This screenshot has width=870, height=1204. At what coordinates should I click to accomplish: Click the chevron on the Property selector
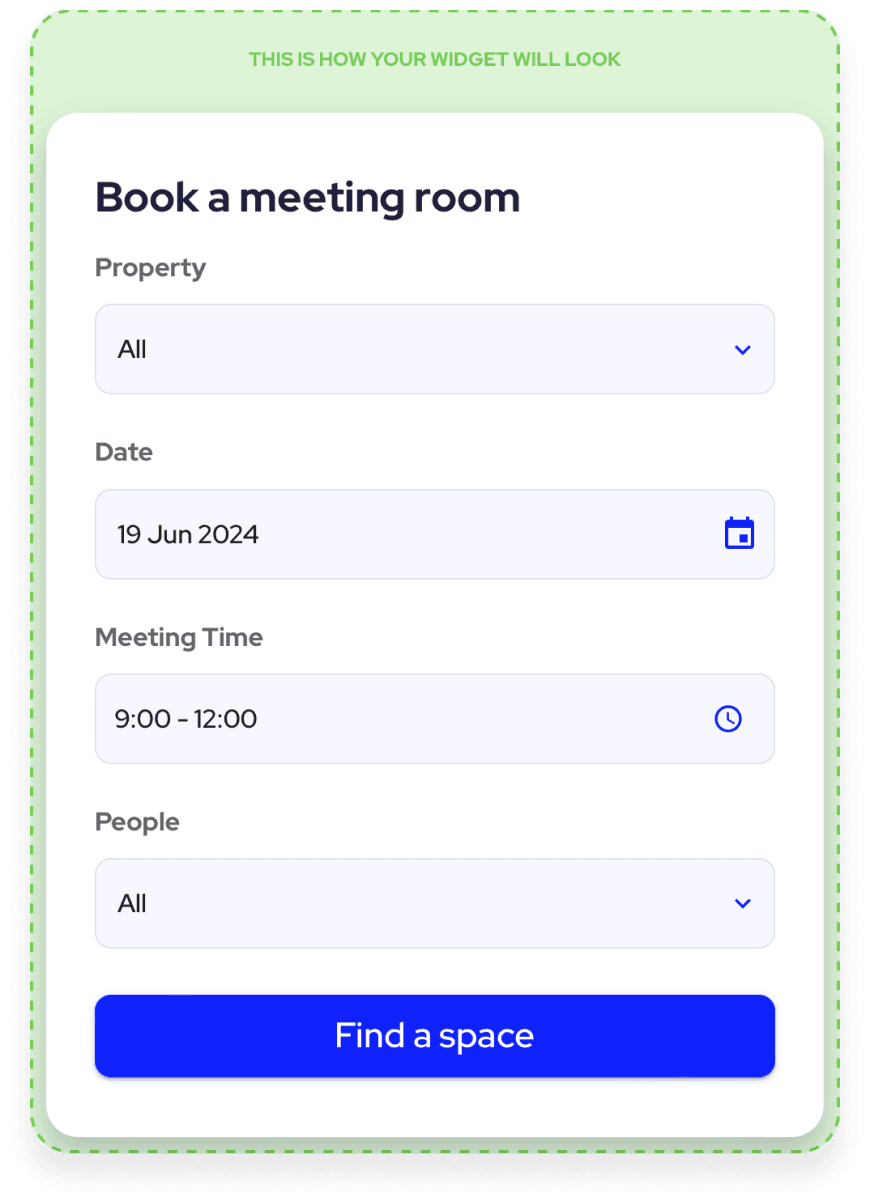(743, 349)
